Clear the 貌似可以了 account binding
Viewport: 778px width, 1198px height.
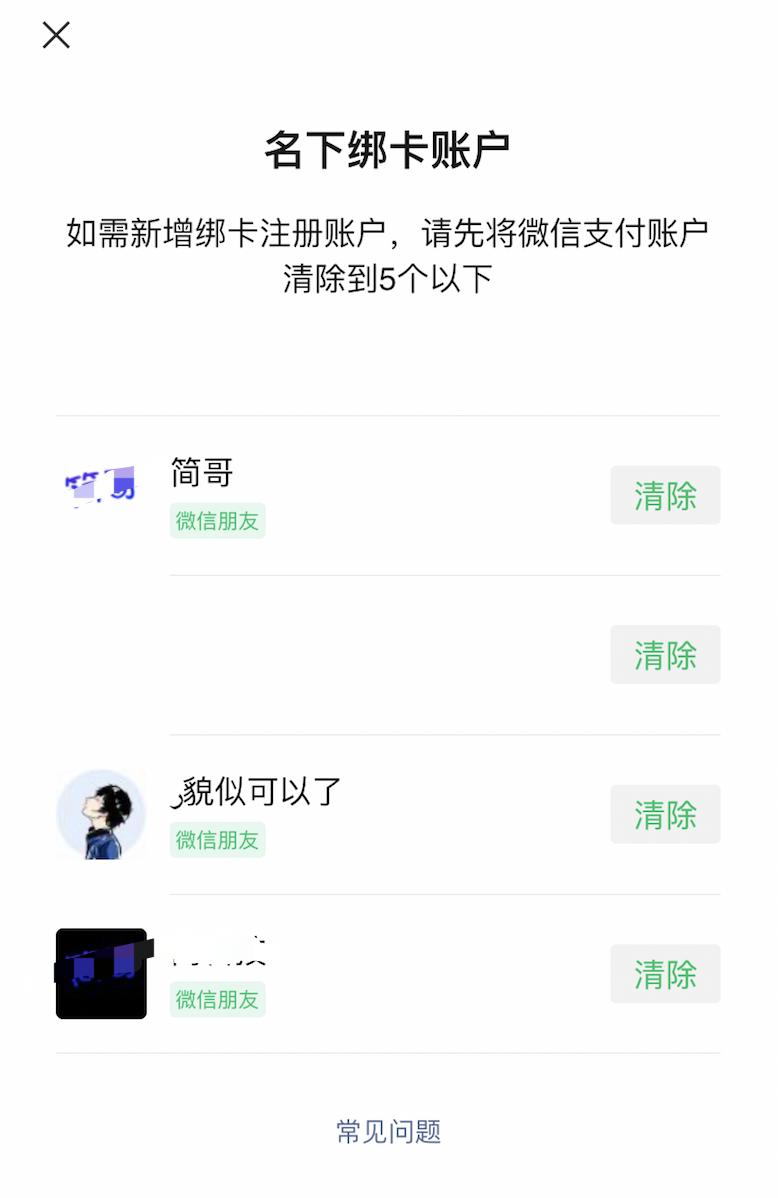click(665, 814)
